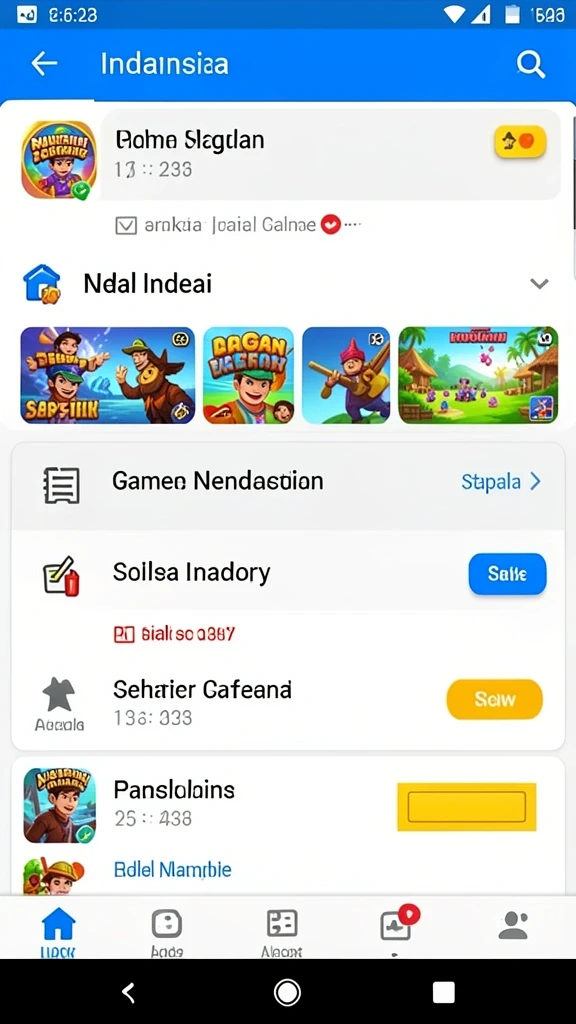Switch to the home tab in bottom bar
Viewport: 576px width, 1024px height.
coord(58,933)
